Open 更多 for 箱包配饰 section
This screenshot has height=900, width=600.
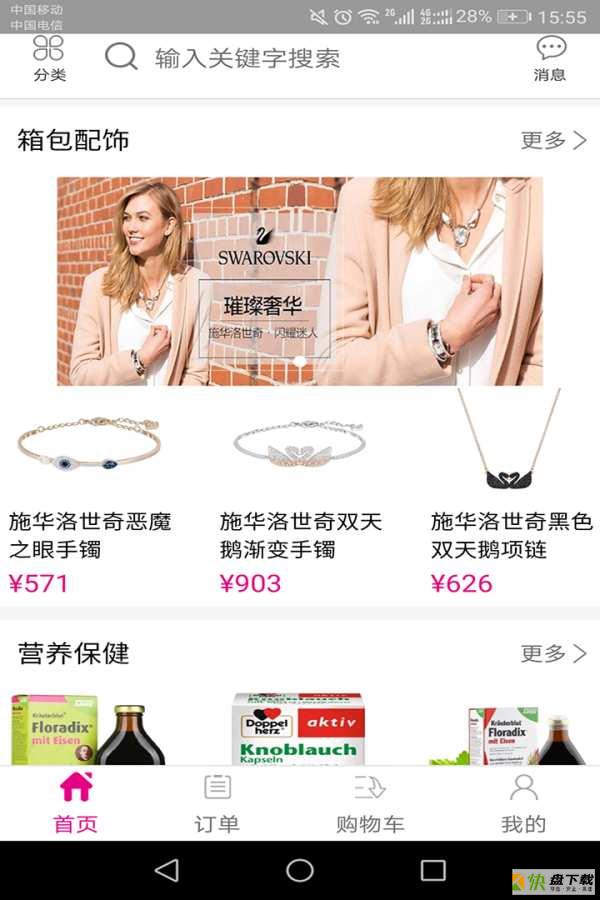click(553, 141)
